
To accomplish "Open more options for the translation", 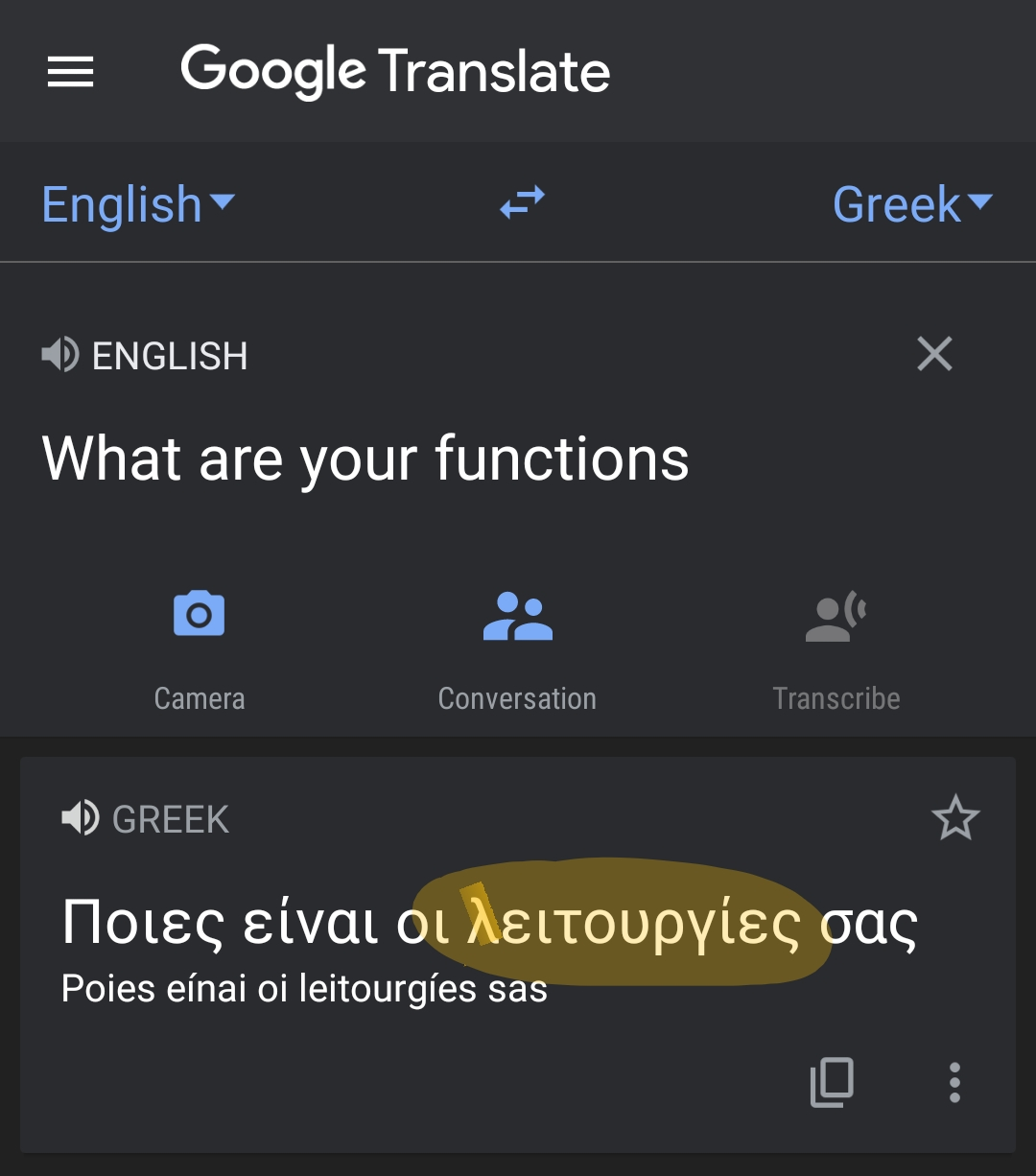I will click(x=954, y=1083).
